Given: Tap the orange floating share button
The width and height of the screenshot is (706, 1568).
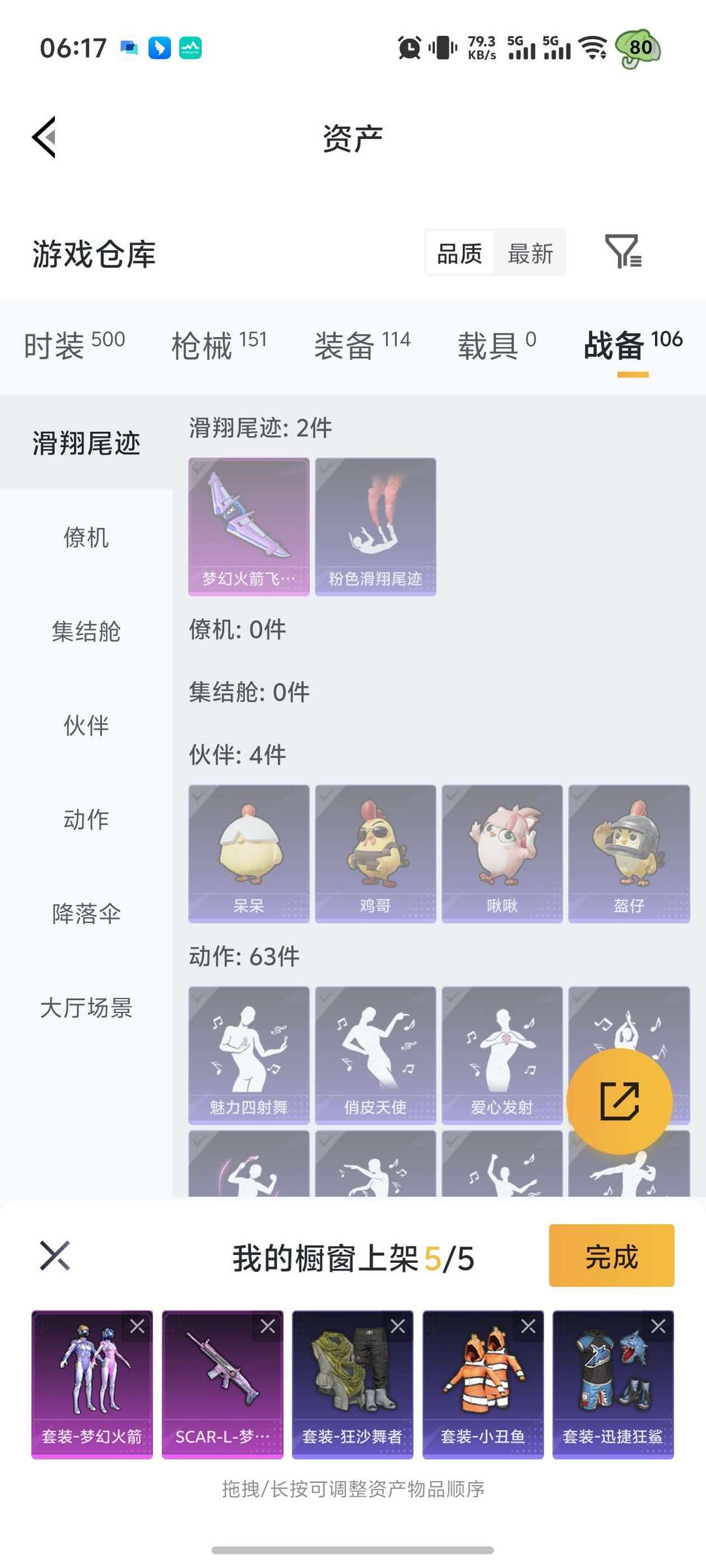Looking at the screenshot, I should 619,1101.
